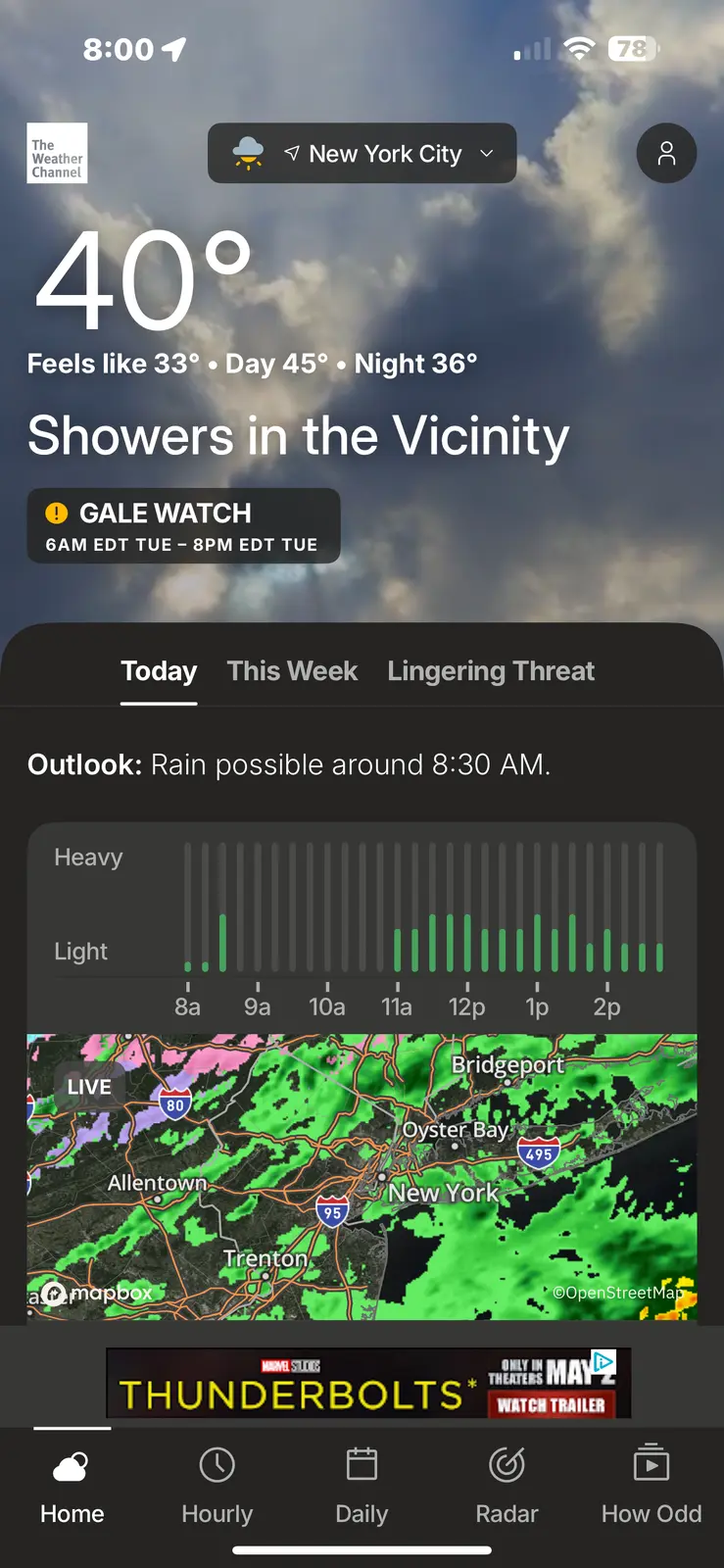The width and height of the screenshot is (724, 1568).
Task: Switch to the This Week tab
Action: point(292,671)
